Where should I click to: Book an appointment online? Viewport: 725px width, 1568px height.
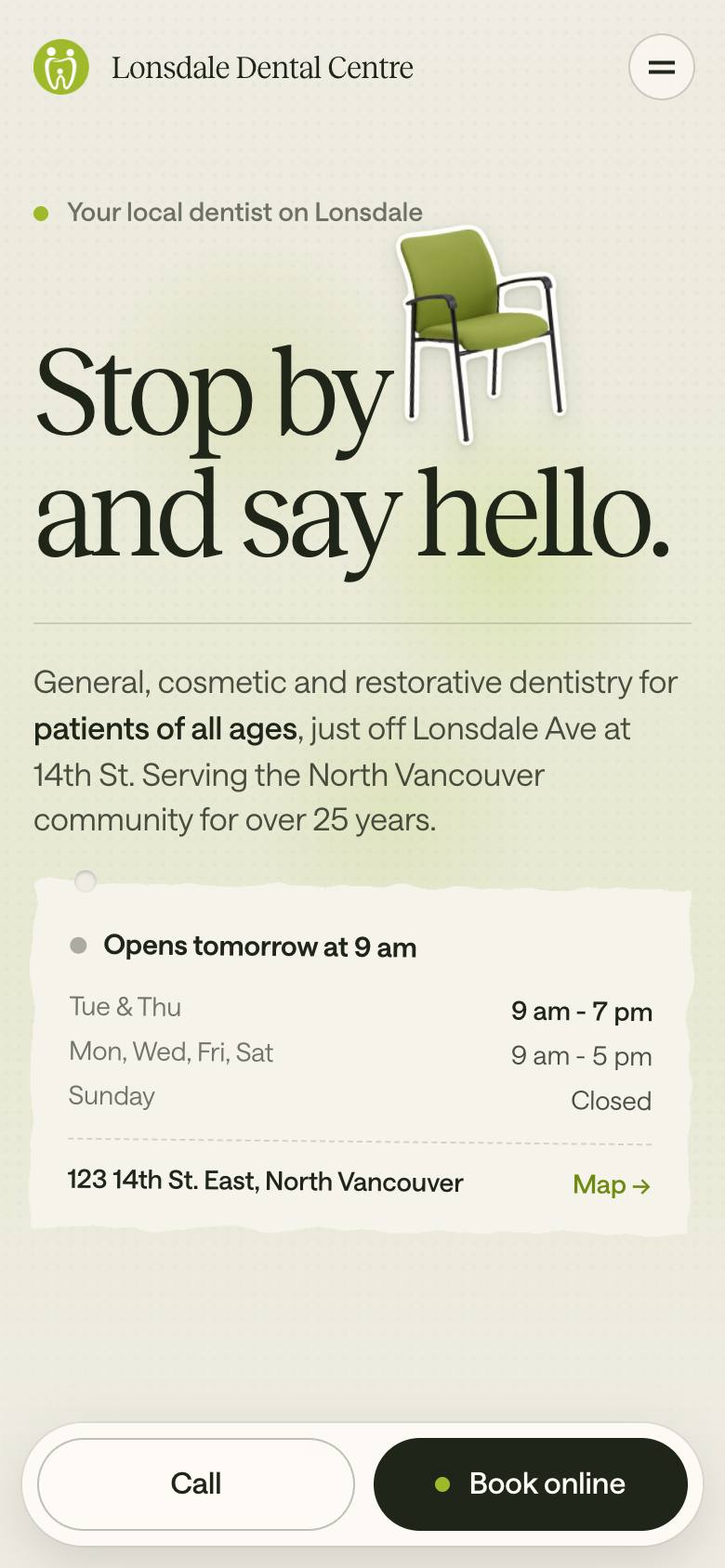tap(531, 1483)
